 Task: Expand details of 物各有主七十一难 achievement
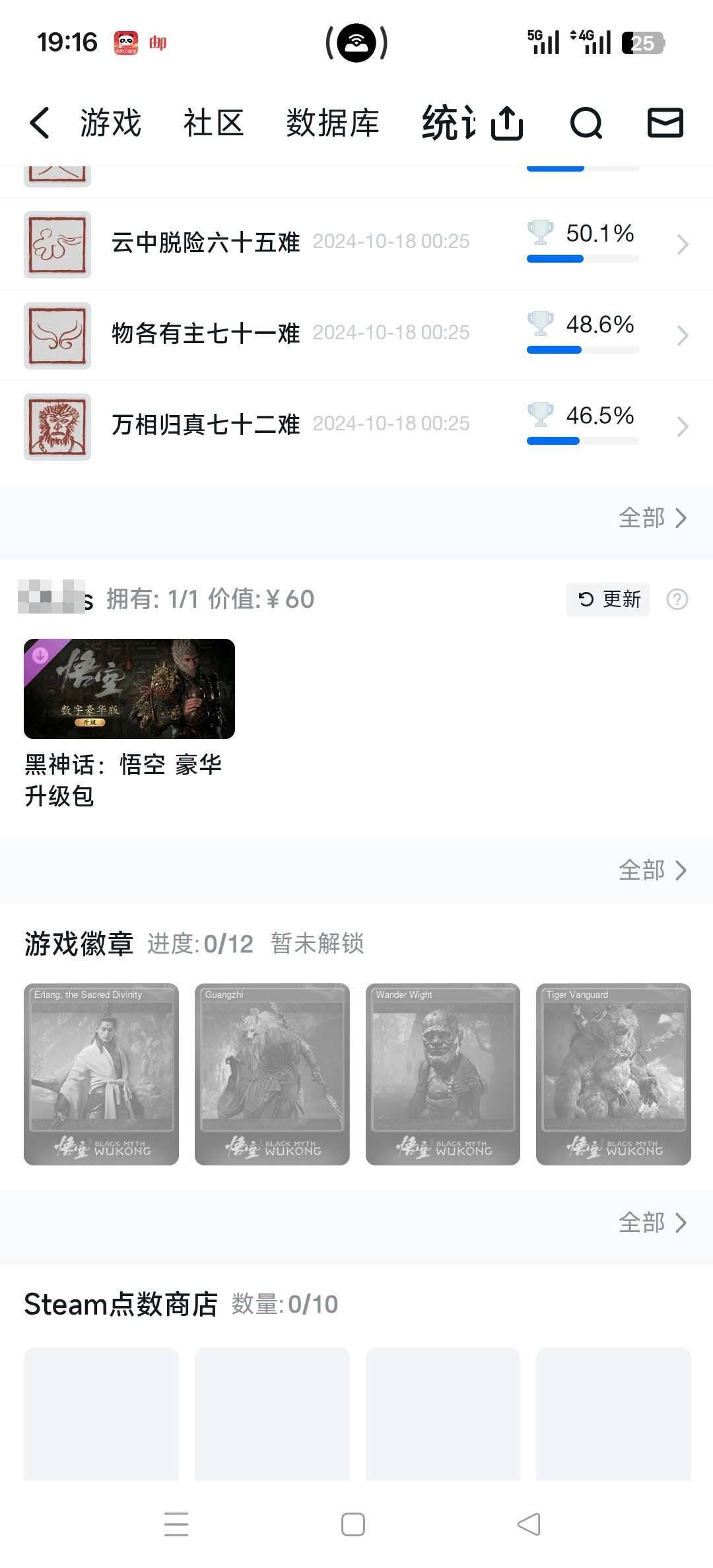[x=683, y=335]
